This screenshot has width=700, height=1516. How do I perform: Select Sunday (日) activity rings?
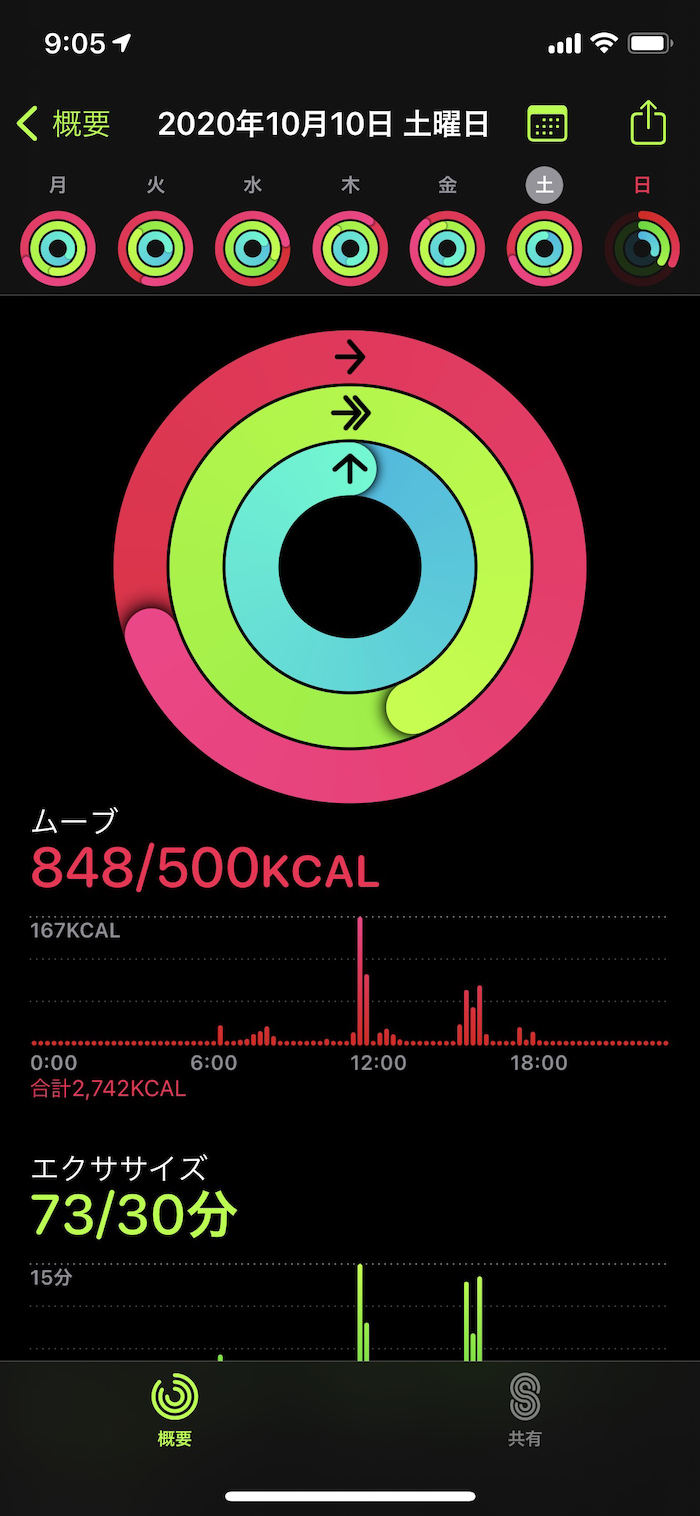coord(642,248)
